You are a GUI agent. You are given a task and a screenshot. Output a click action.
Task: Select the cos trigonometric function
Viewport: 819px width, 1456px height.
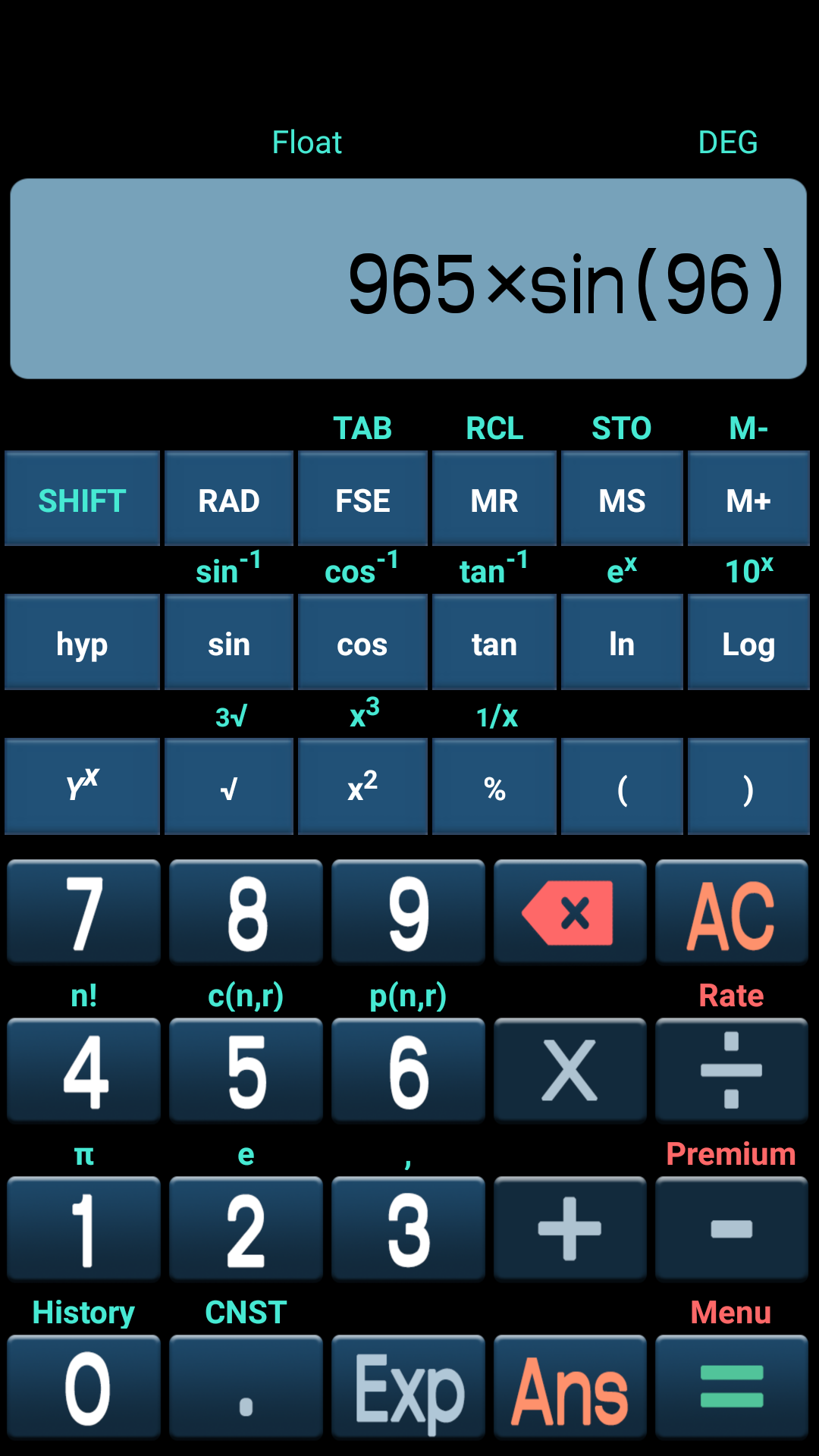[x=362, y=642]
